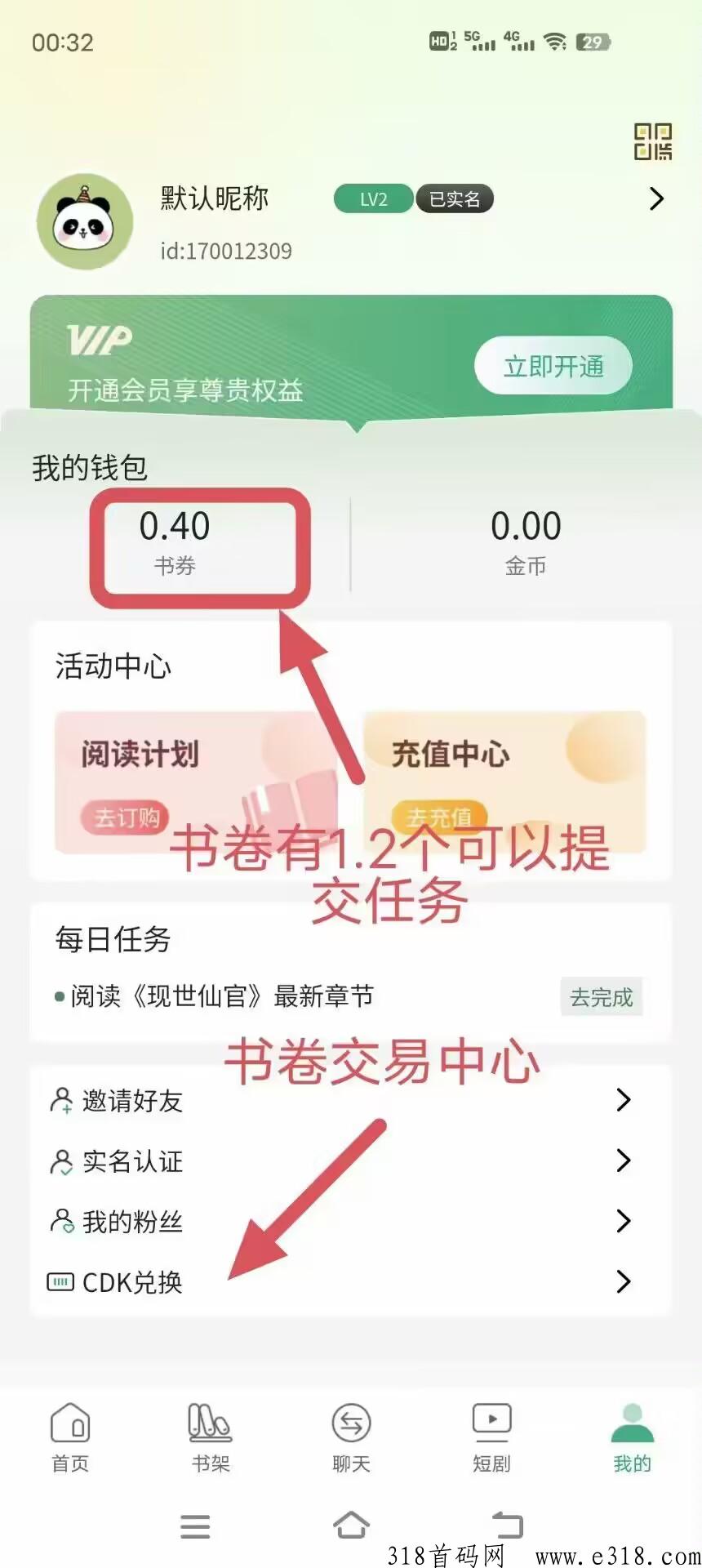Screen dimensions: 702x1568
Task: Open the QR code scanner icon
Action: pyautogui.click(x=653, y=142)
